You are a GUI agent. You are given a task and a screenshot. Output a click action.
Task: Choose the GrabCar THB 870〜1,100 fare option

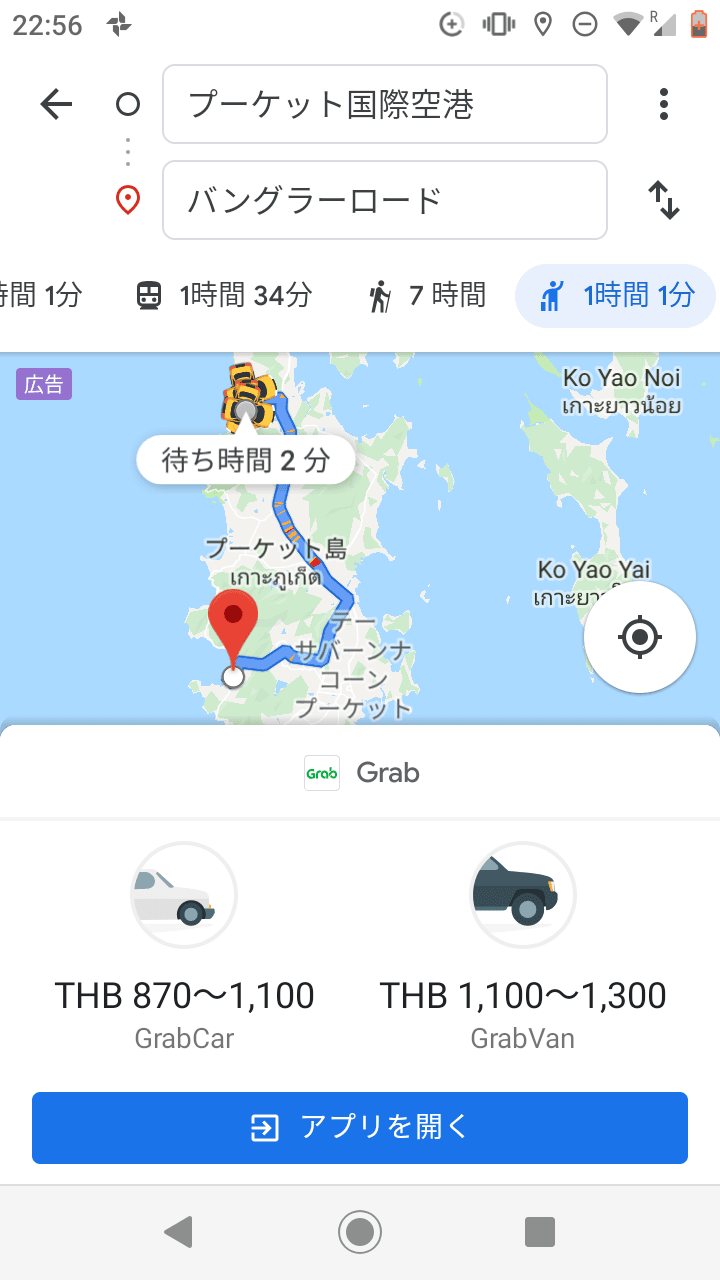point(184,995)
